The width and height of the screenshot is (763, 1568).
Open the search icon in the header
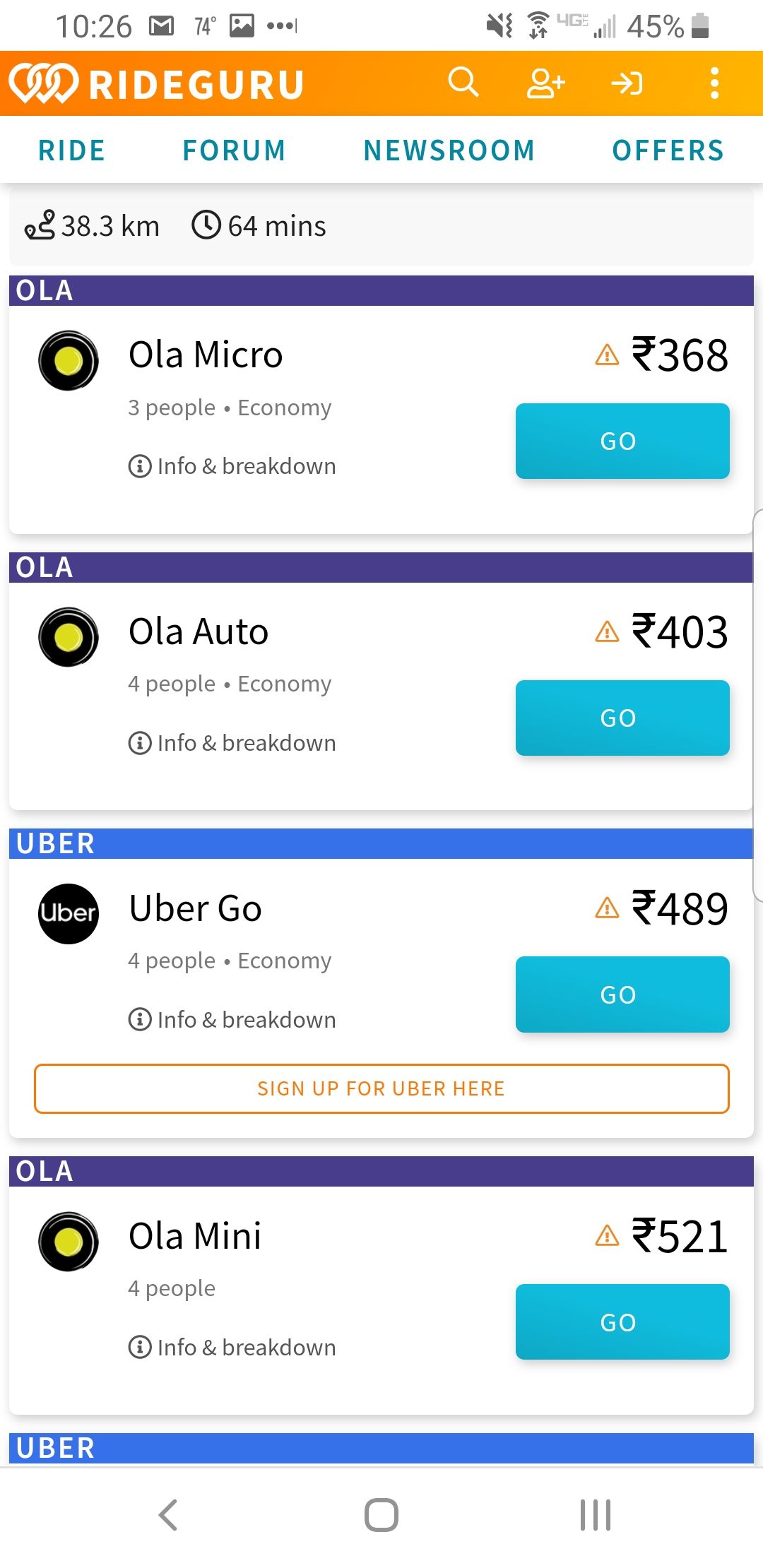pyautogui.click(x=463, y=83)
